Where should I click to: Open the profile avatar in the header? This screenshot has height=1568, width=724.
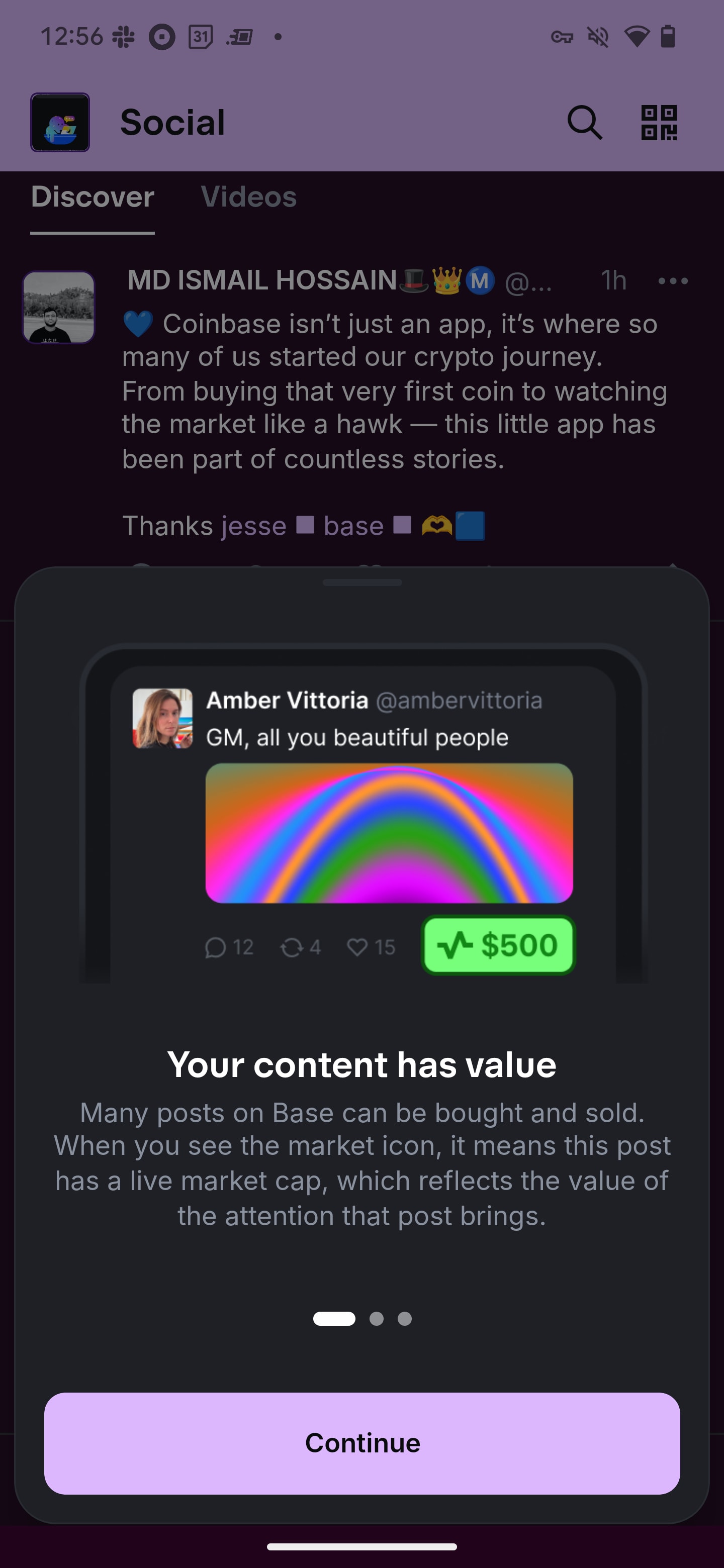[60, 122]
